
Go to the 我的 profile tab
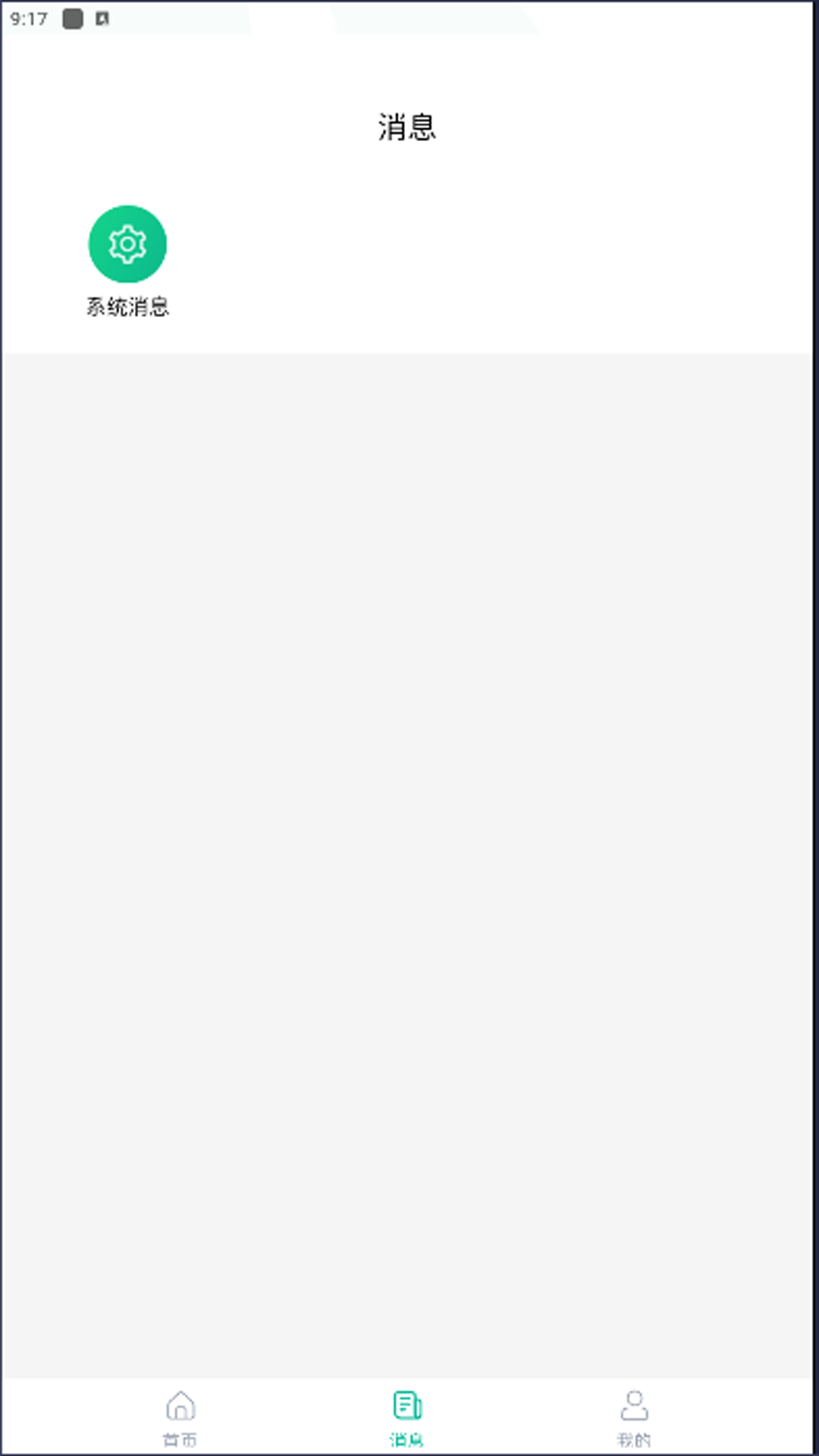pos(634,1418)
